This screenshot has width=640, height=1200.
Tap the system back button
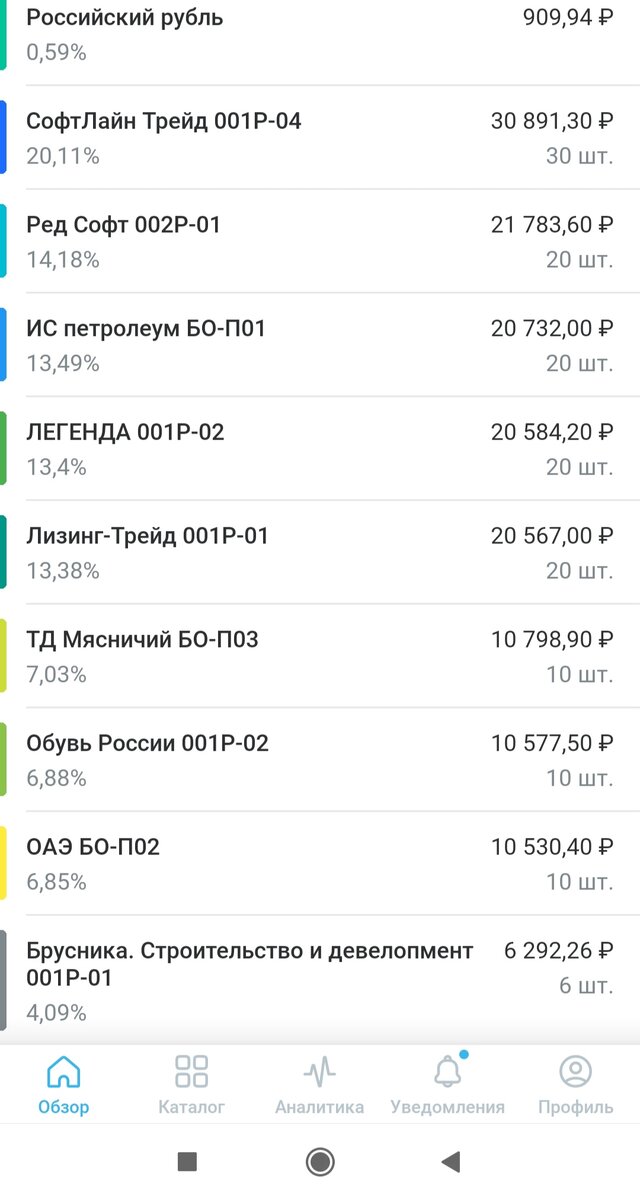coord(451,1161)
